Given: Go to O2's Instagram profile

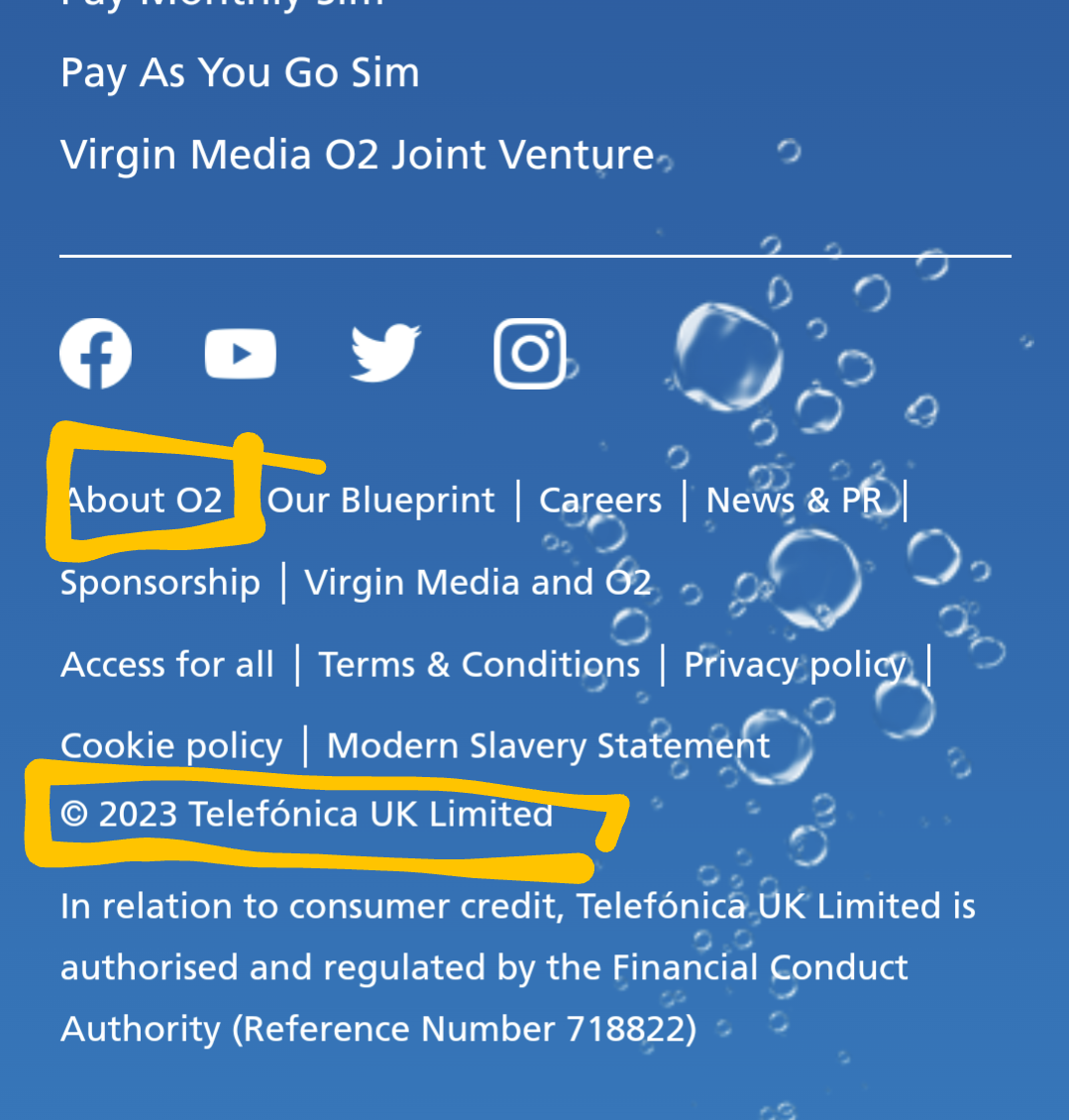Looking at the screenshot, I should pos(529,352).
